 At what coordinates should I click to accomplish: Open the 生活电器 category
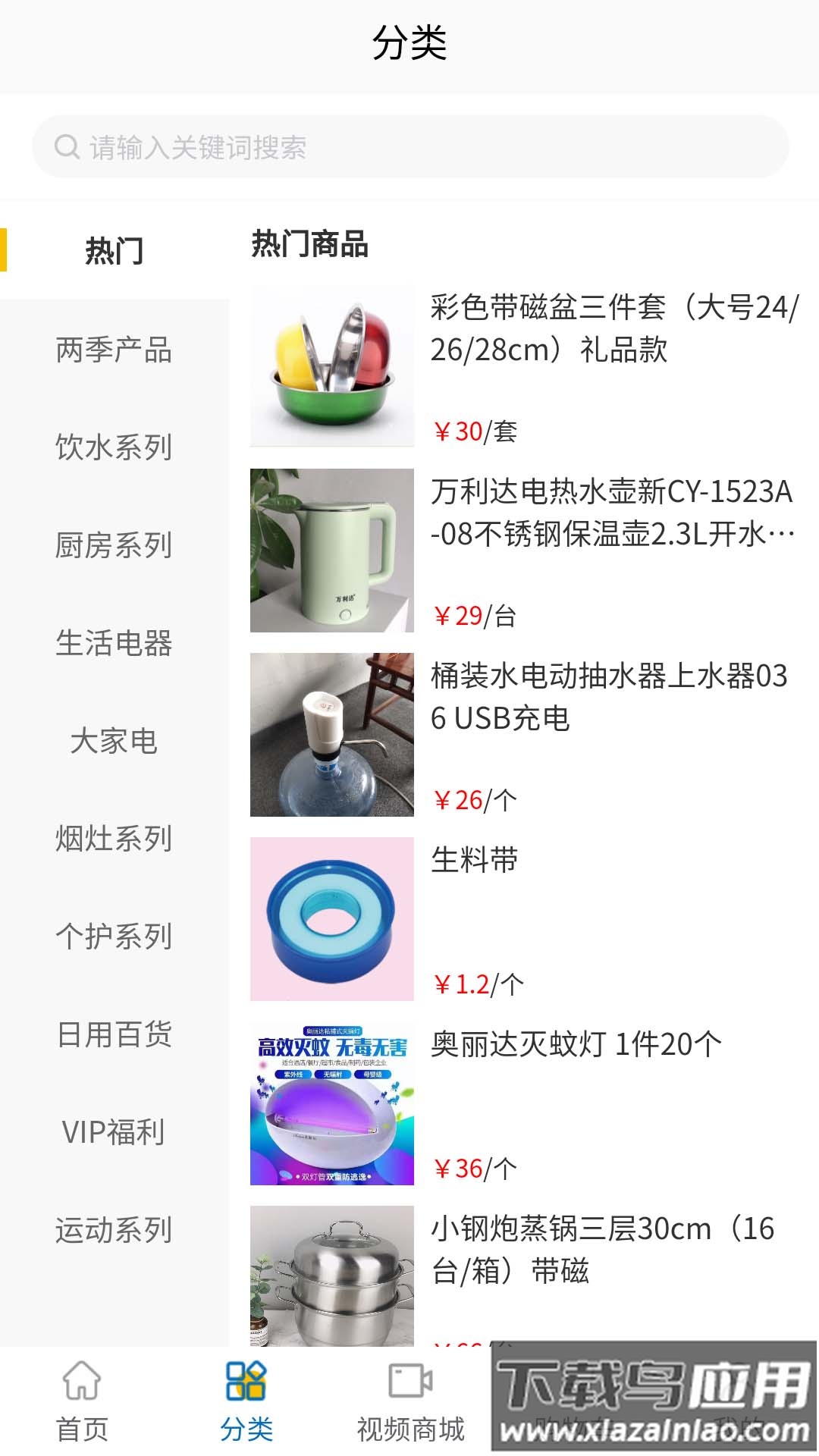click(x=114, y=642)
